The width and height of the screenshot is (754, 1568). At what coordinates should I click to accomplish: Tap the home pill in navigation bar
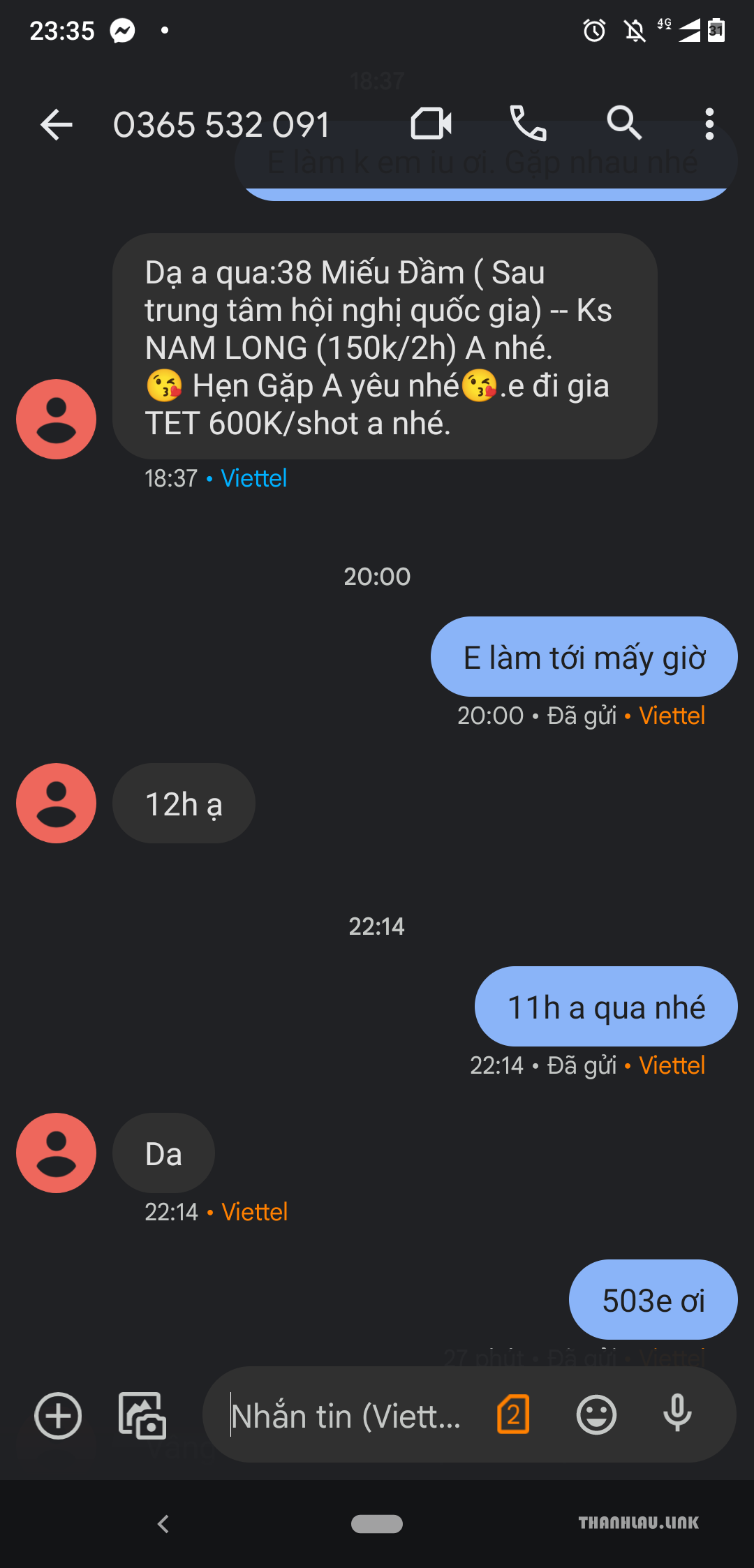377,1523
